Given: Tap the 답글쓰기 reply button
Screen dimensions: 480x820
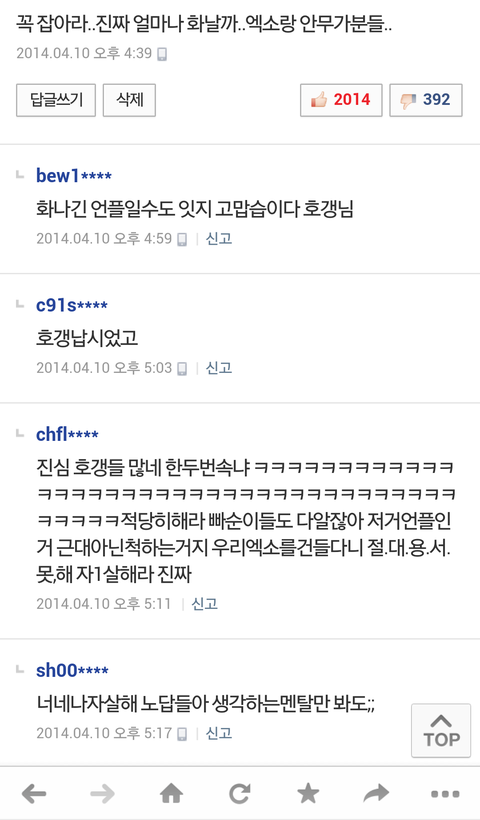Looking at the screenshot, I should (56, 100).
